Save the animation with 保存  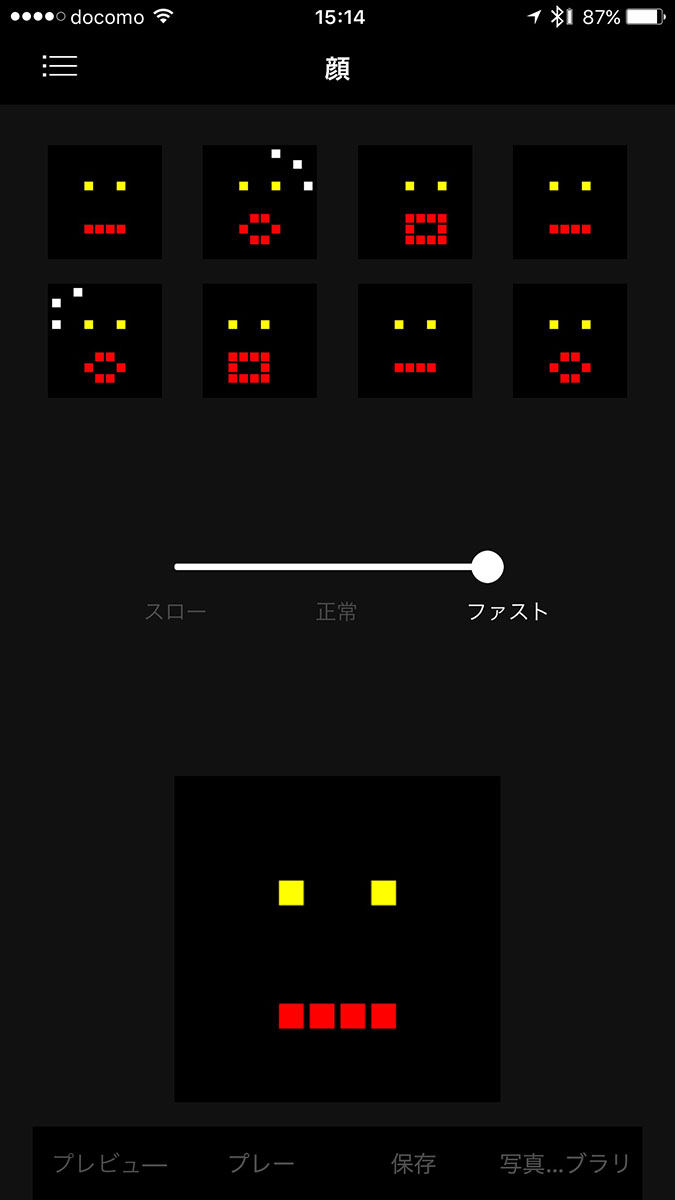point(413,1164)
